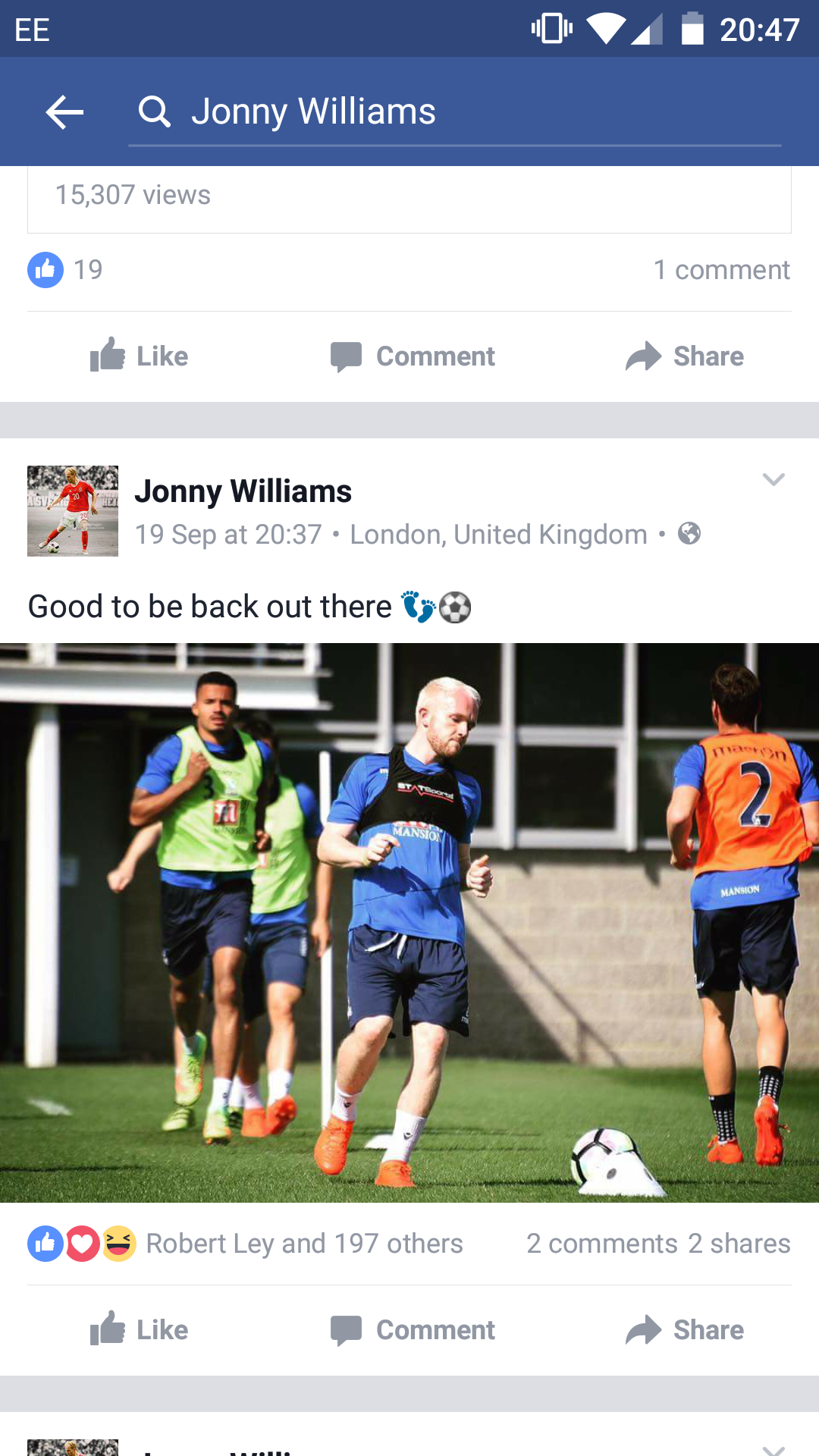This screenshot has height=1456, width=819.
Task: Comment on the post with 15,307 views
Action: tap(413, 356)
